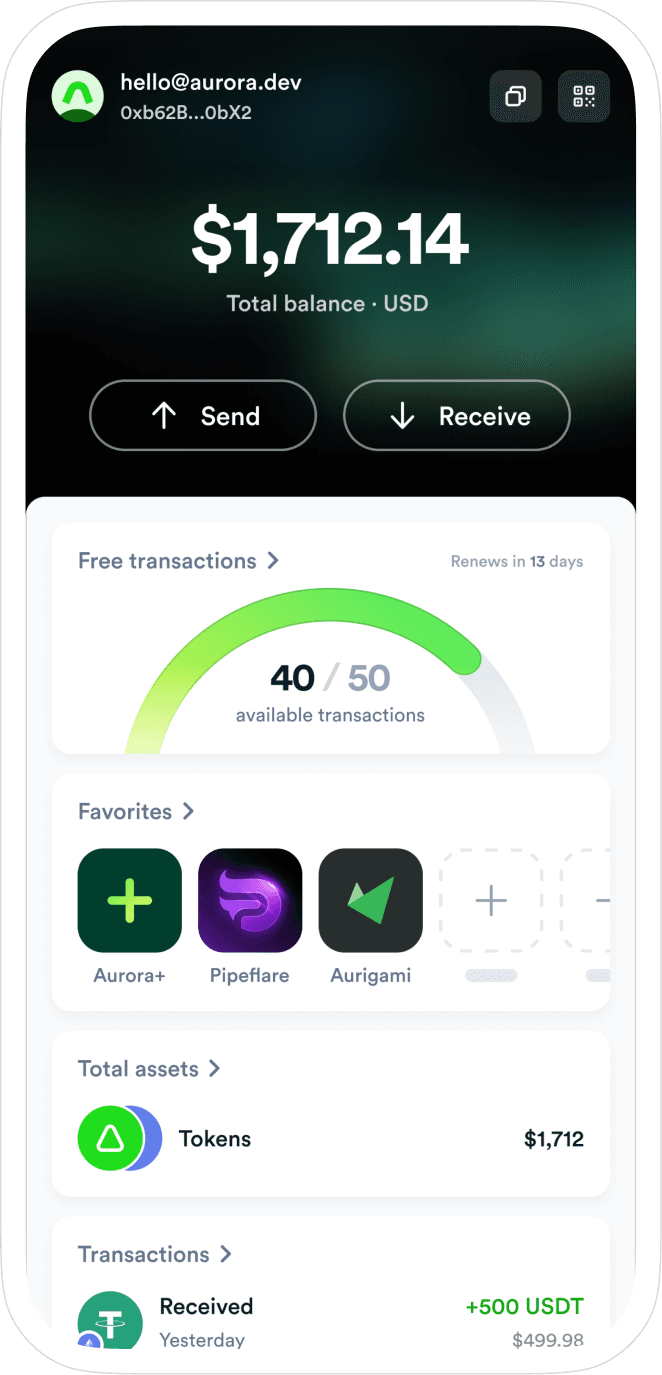Image resolution: width=662 pixels, height=1375 pixels.
Task: Open the account profile avatar
Action: click(77, 96)
